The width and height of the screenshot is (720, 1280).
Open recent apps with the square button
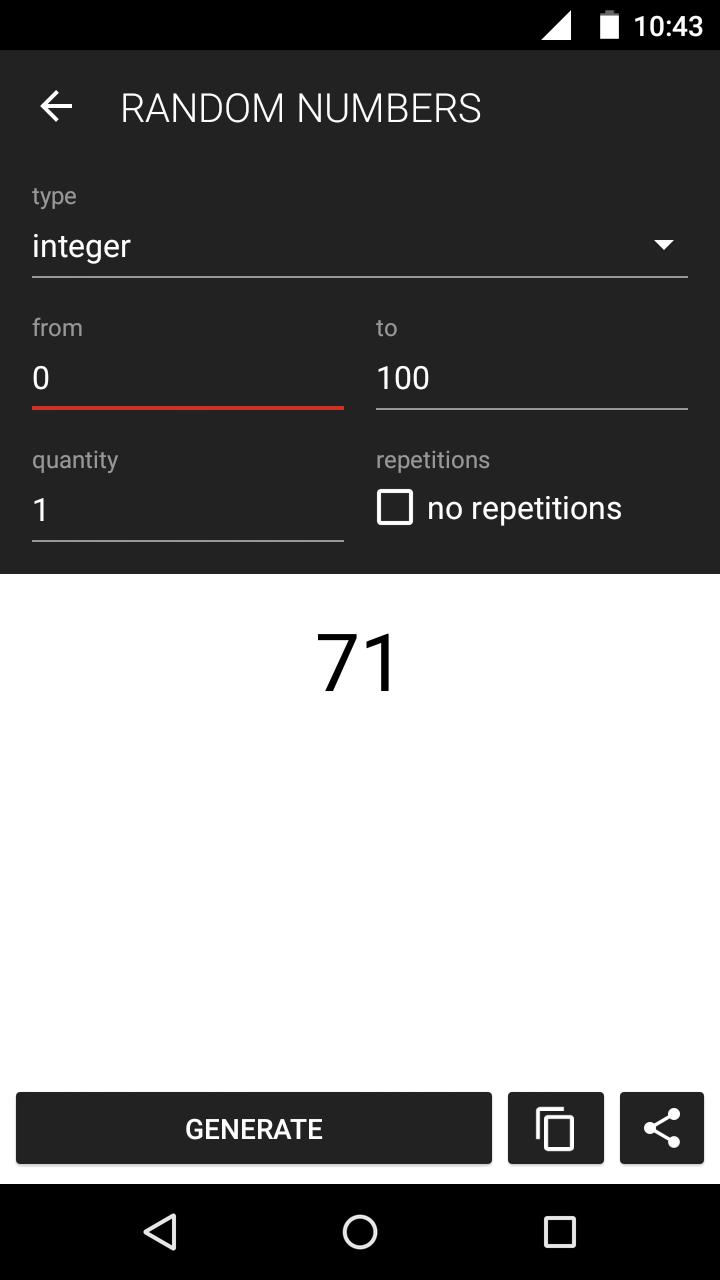pos(561,1232)
